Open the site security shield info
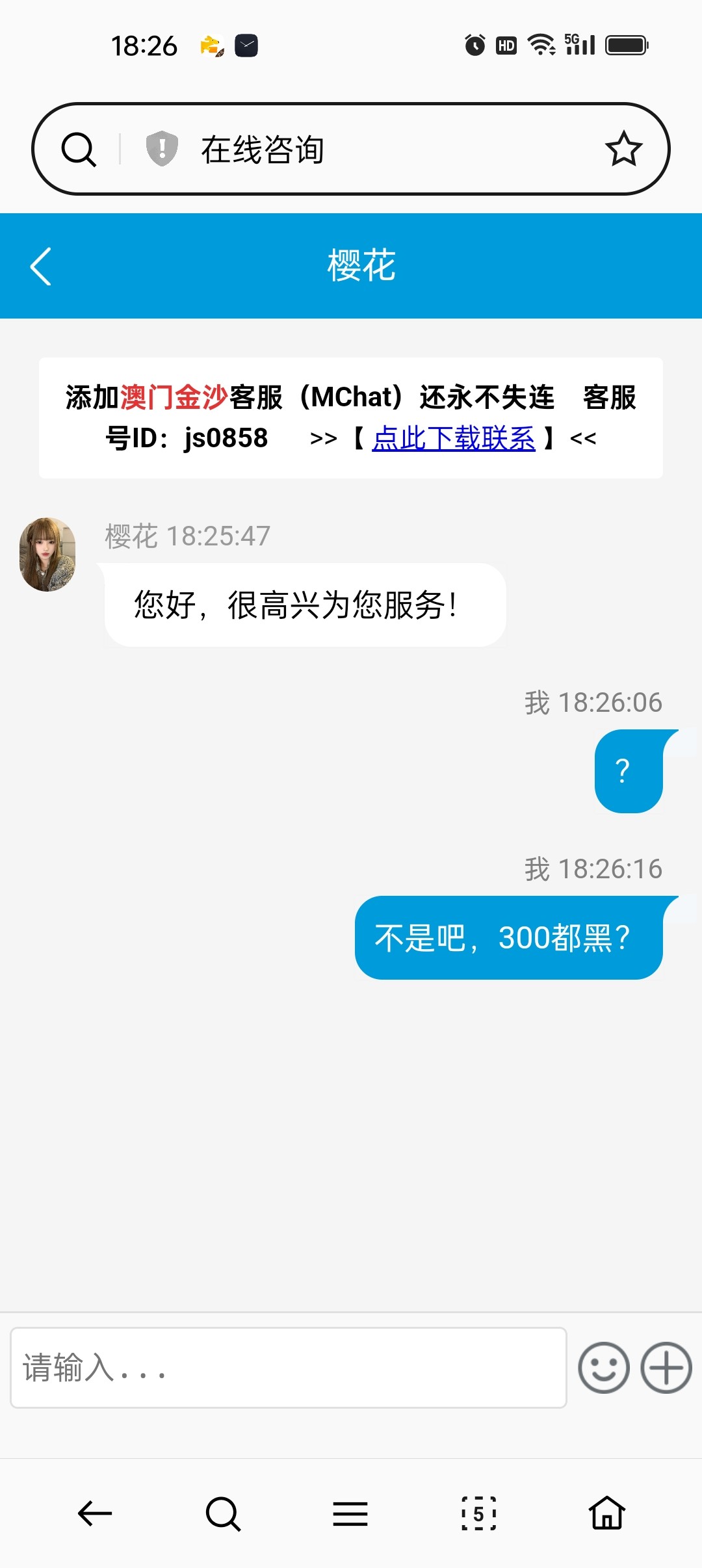Viewport: 702px width, 1568px height. coord(162,148)
